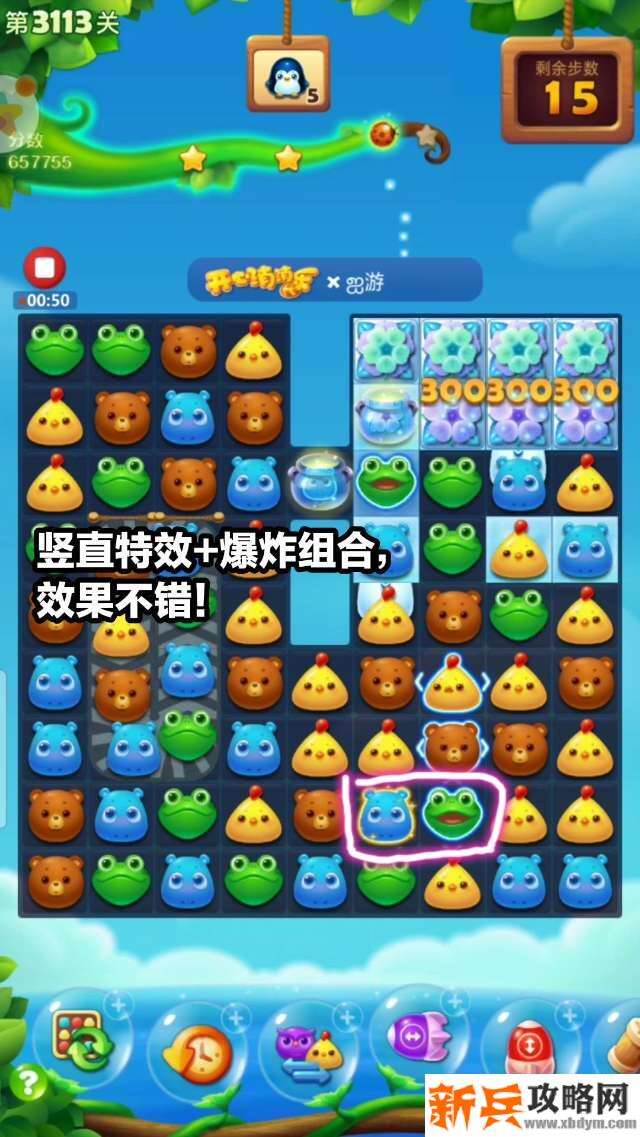Tap the highlighted blue hippo special piece
This screenshot has height=1137, width=640.
point(386,815)
